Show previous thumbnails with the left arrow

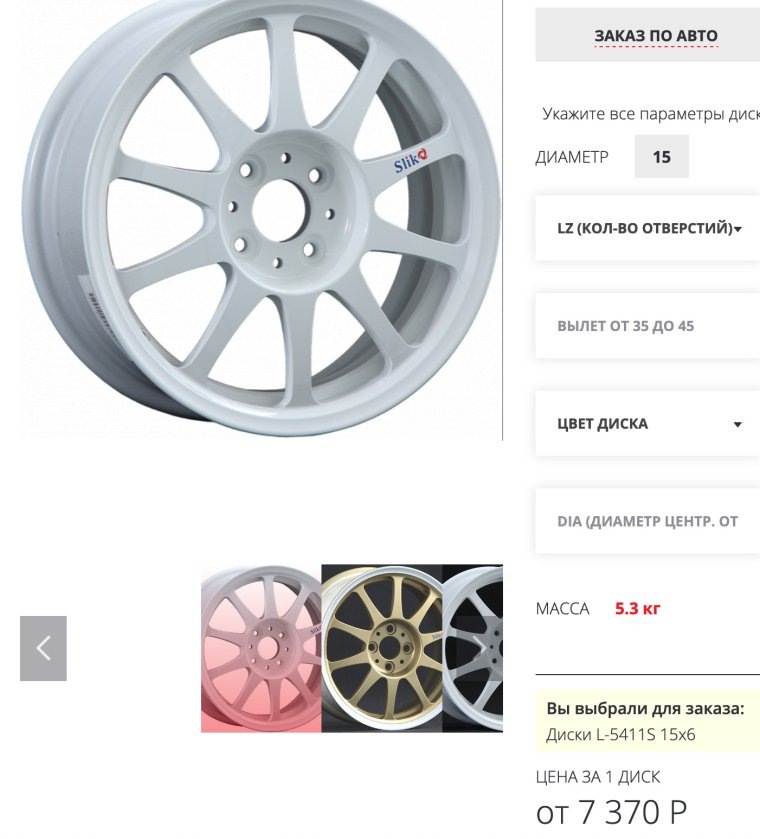(43, 648)
